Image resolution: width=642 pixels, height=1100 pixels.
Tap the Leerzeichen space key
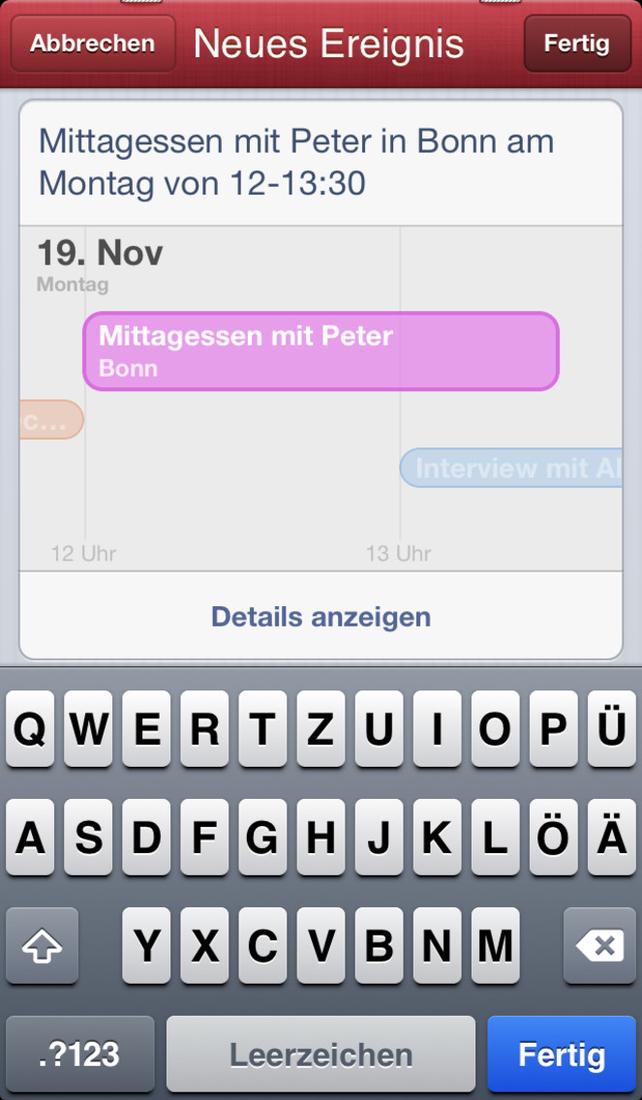pos(321,1054)
